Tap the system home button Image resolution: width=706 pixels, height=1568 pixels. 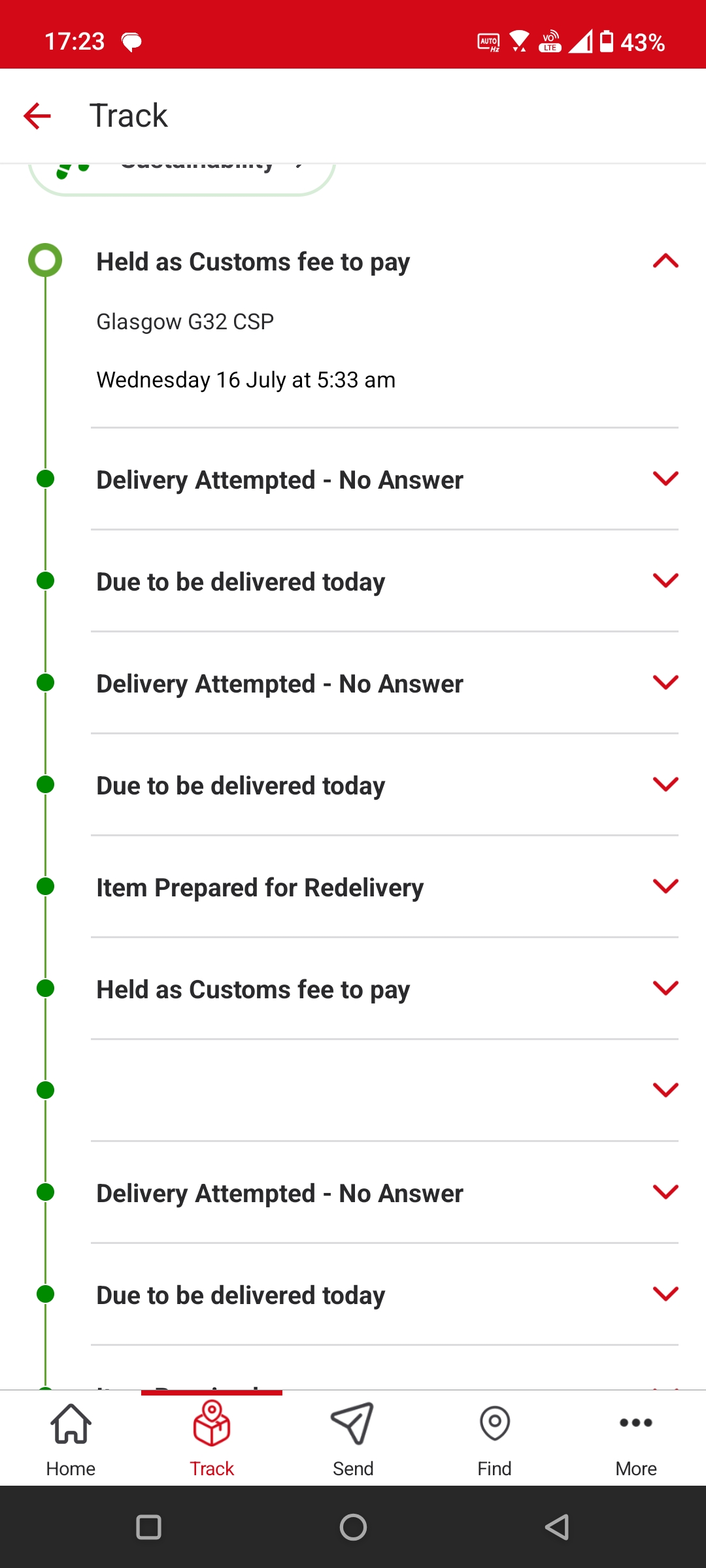click(x=353, y=1527)
